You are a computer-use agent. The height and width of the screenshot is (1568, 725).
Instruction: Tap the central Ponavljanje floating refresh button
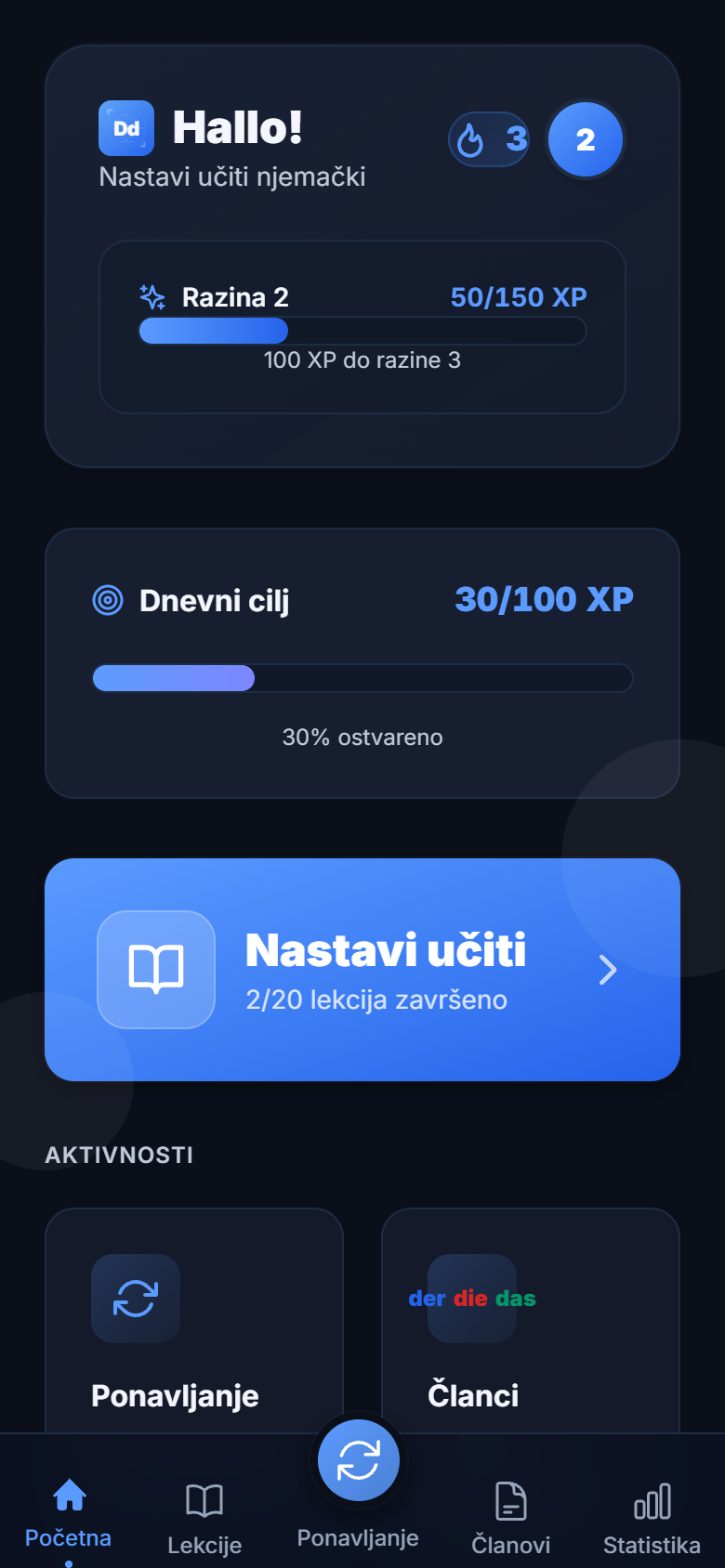[x=358, y=1459]
